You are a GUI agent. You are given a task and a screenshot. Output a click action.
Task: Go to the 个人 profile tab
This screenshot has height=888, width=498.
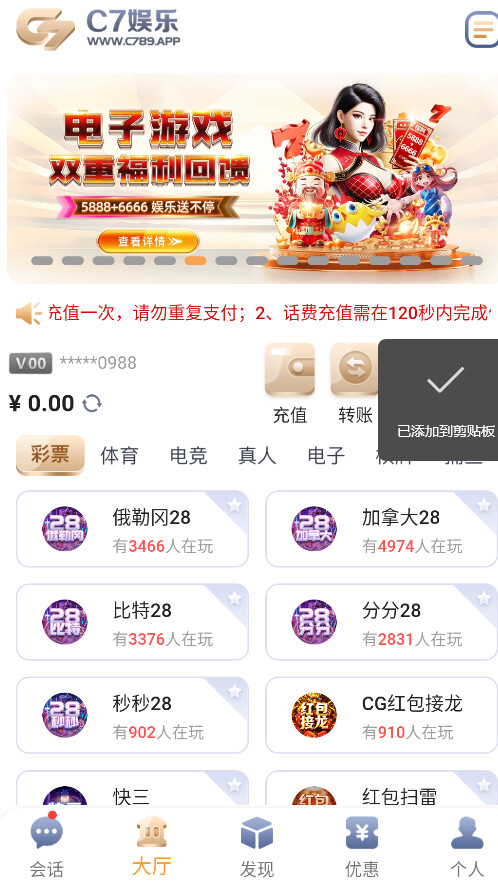(x=467, y=846)
